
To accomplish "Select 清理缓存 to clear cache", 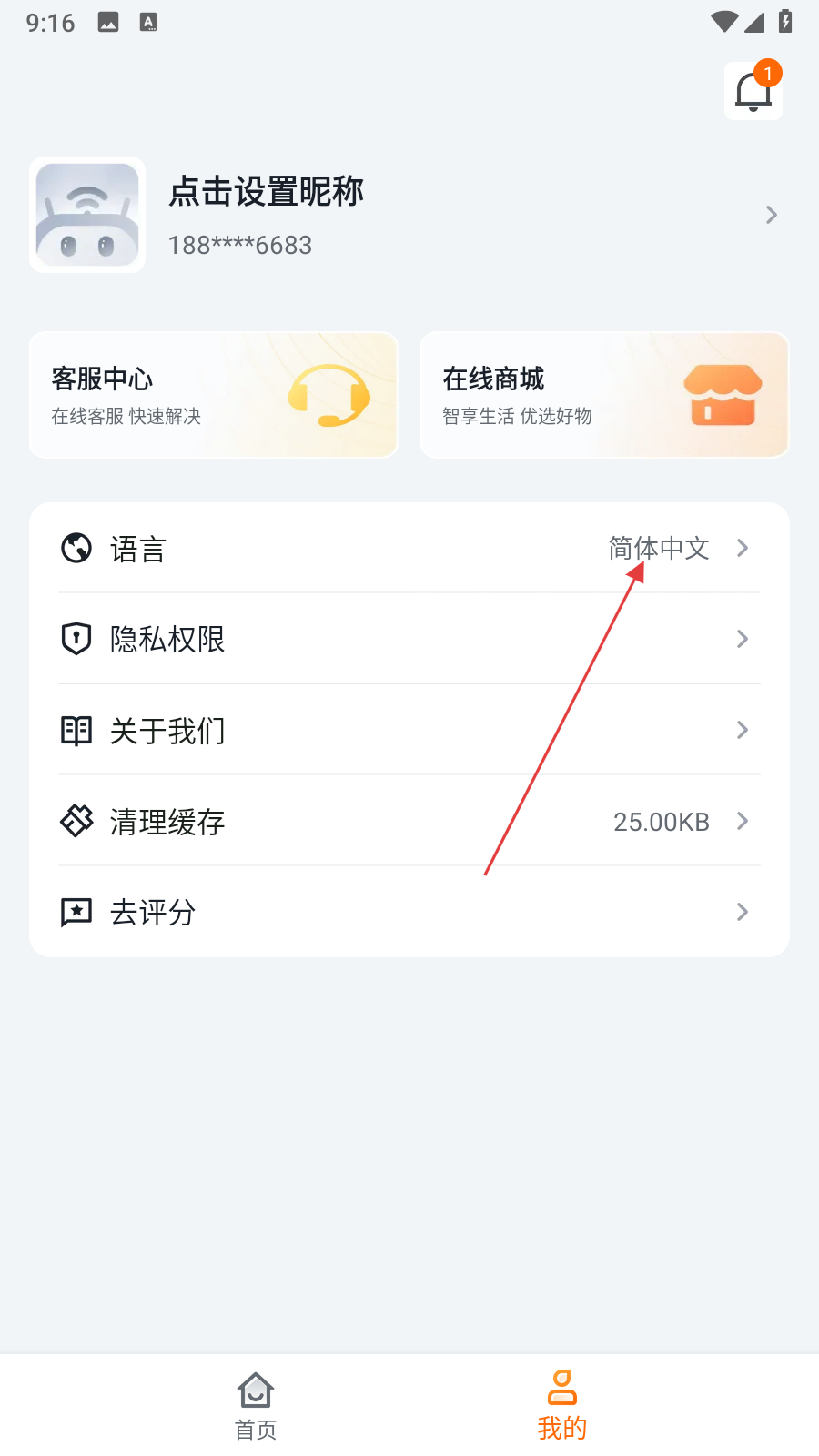I will point(409,821).
